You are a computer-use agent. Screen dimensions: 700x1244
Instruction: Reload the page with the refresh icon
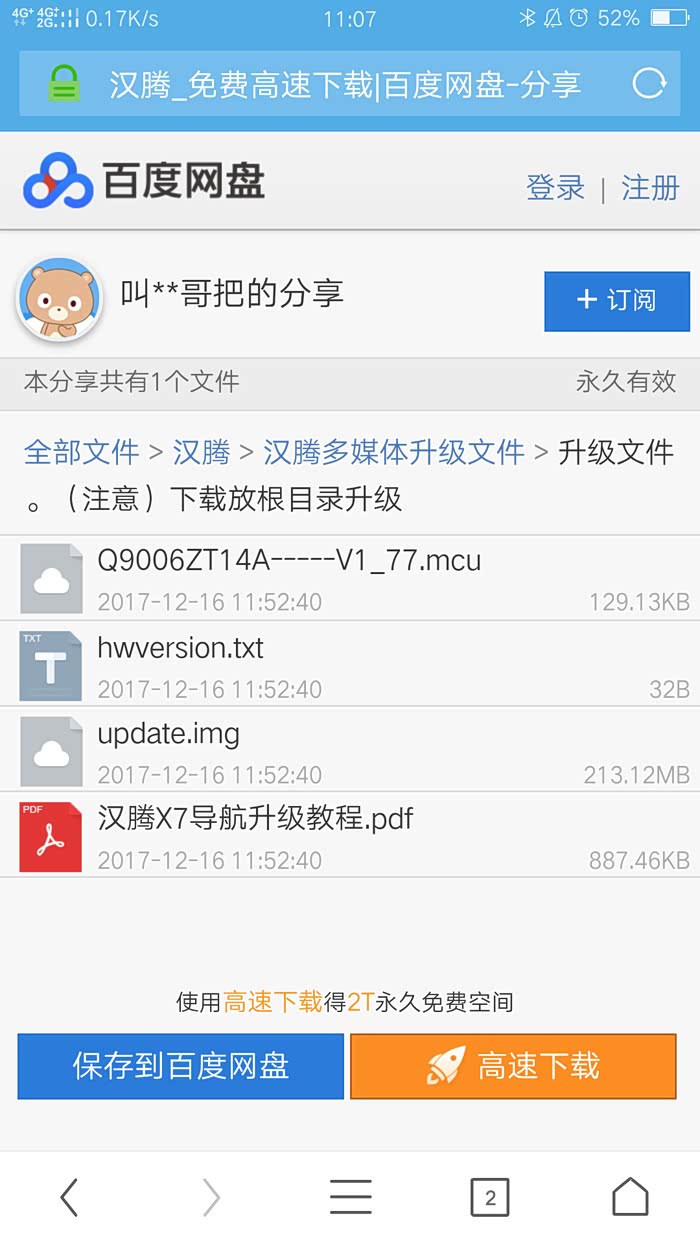[649, 83]
